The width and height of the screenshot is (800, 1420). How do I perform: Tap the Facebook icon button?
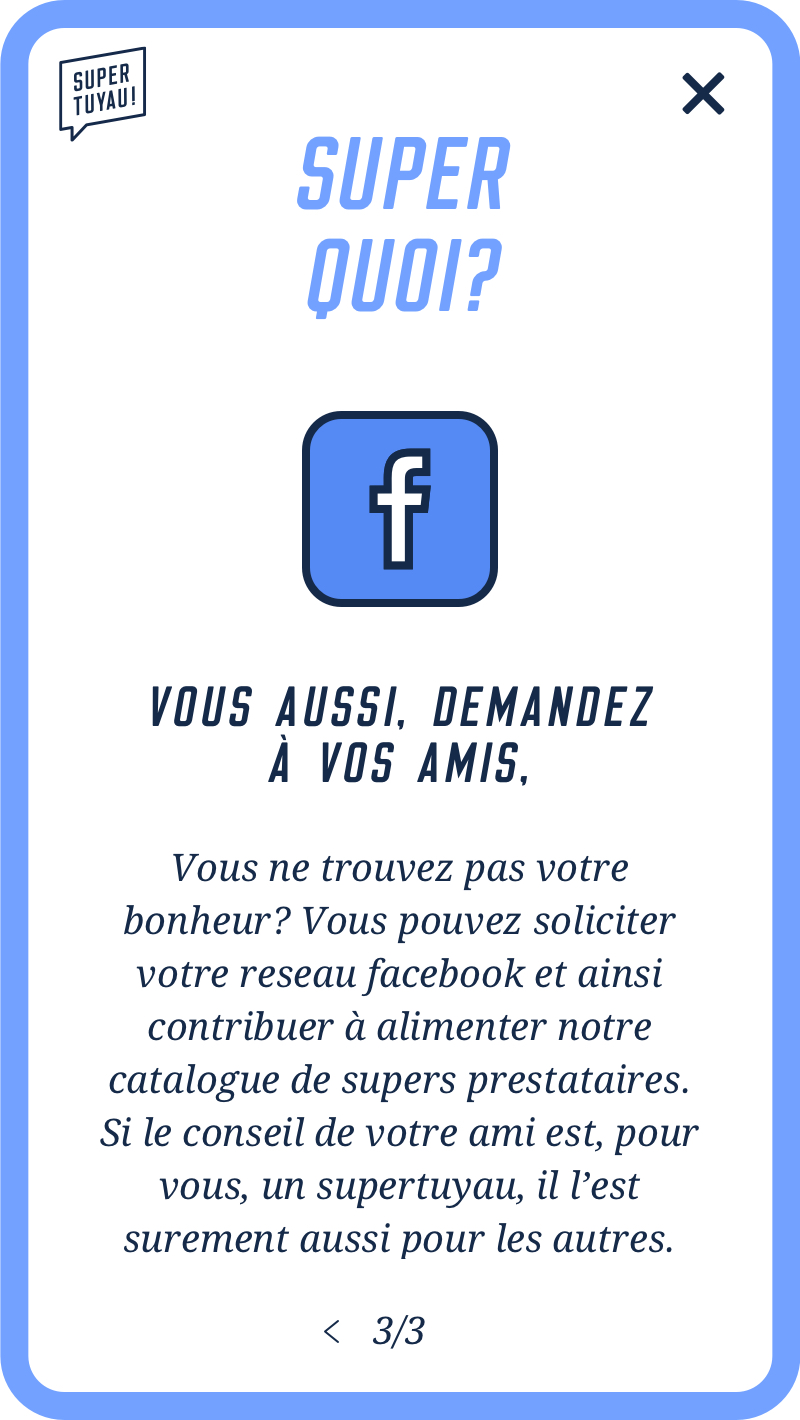(400, 509)
